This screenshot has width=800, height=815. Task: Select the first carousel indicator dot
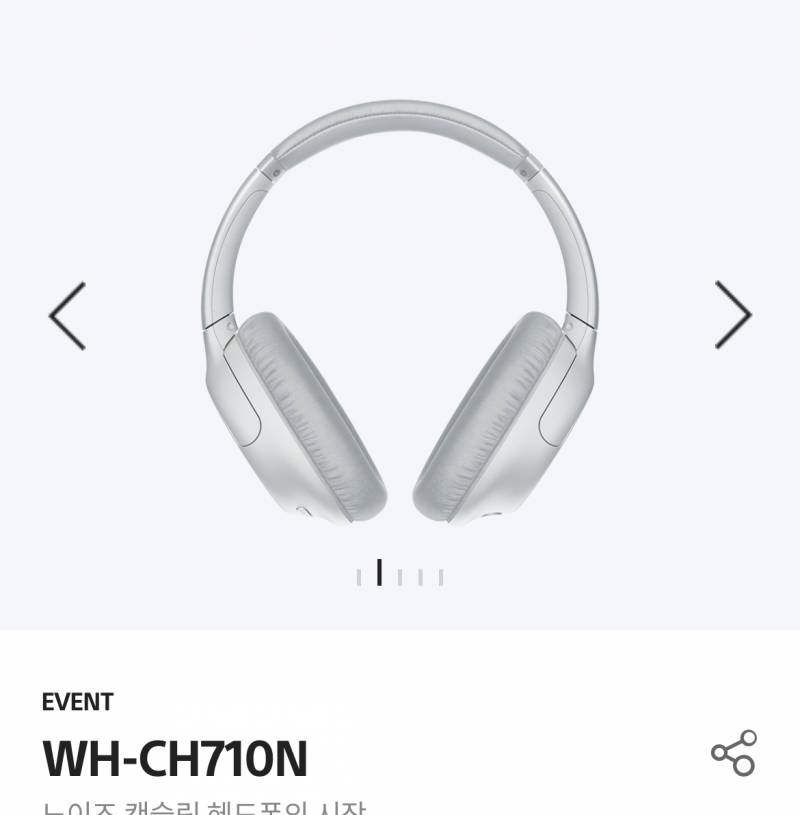point(358,576)
